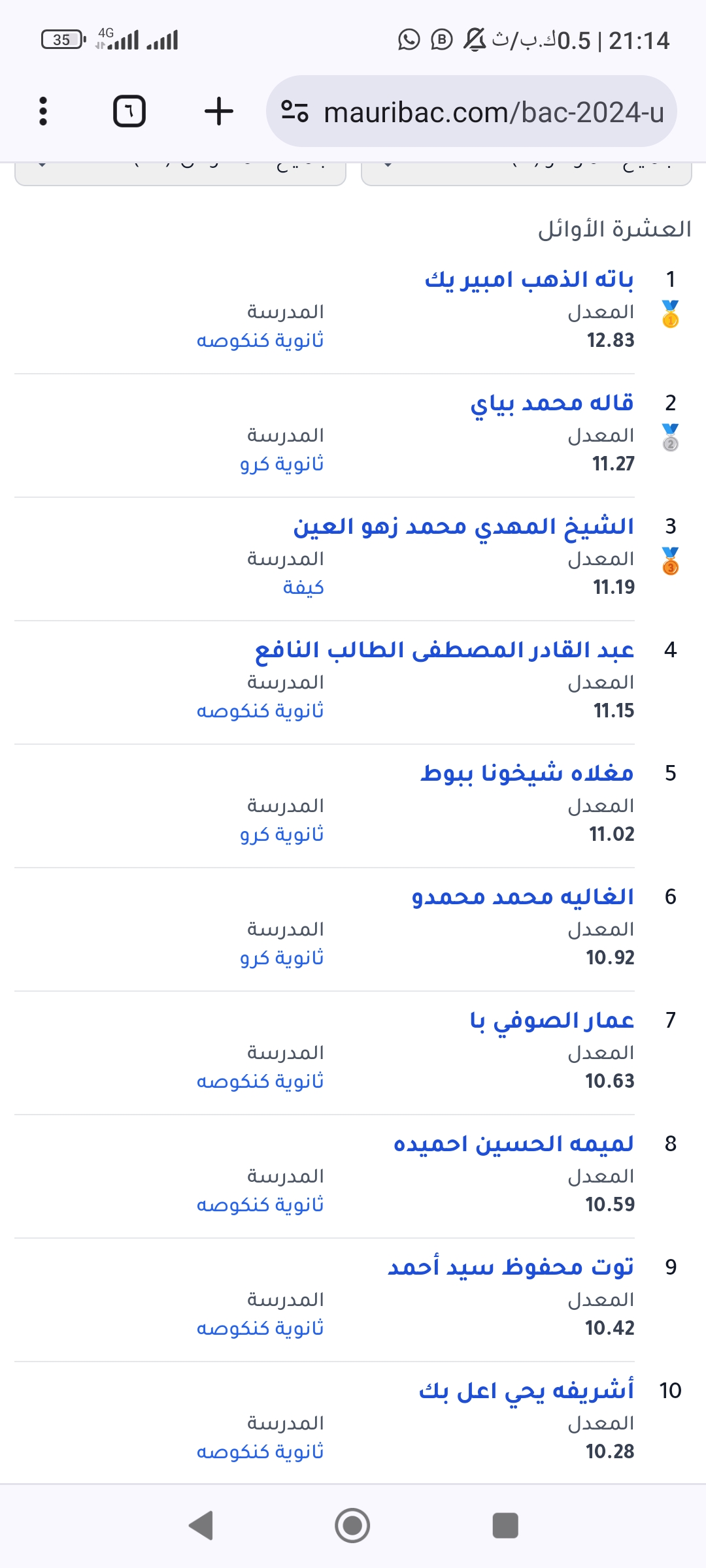Tap the mauribac.com address bar
The height and width of the screenshot is (1568, 706).
pos(471,111)
